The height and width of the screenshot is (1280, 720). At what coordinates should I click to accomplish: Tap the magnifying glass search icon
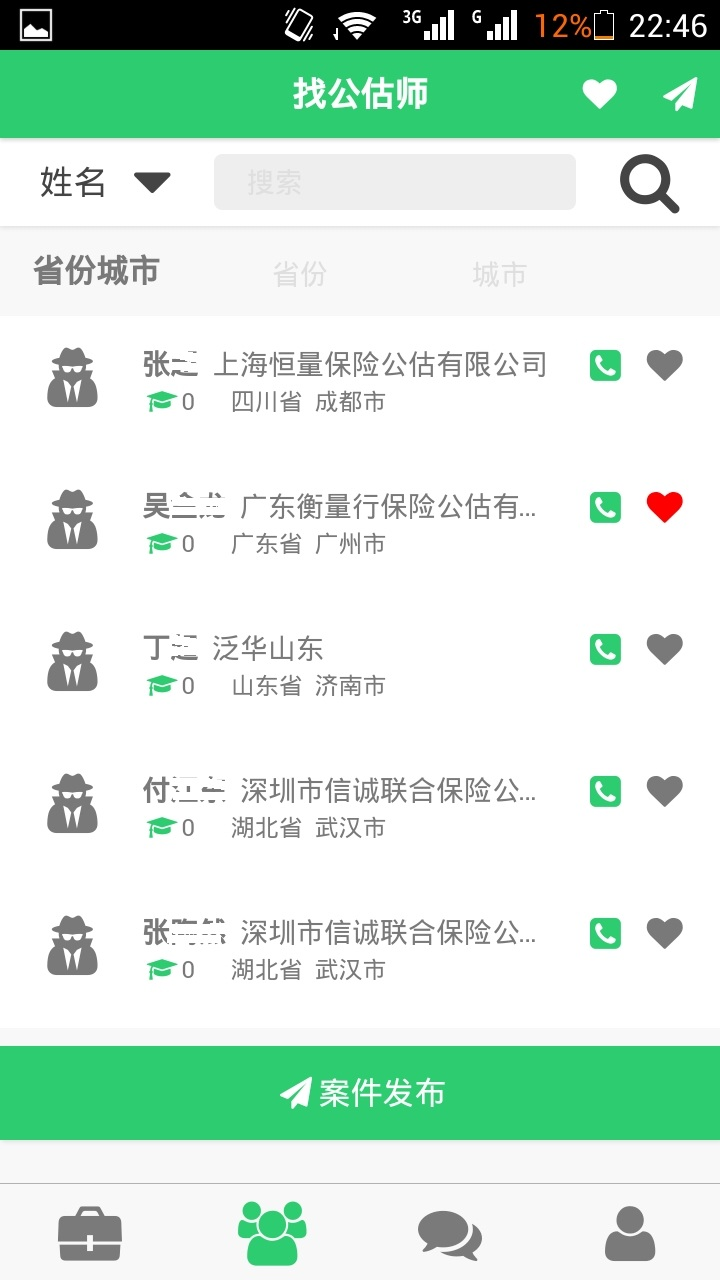click(649, 184)
